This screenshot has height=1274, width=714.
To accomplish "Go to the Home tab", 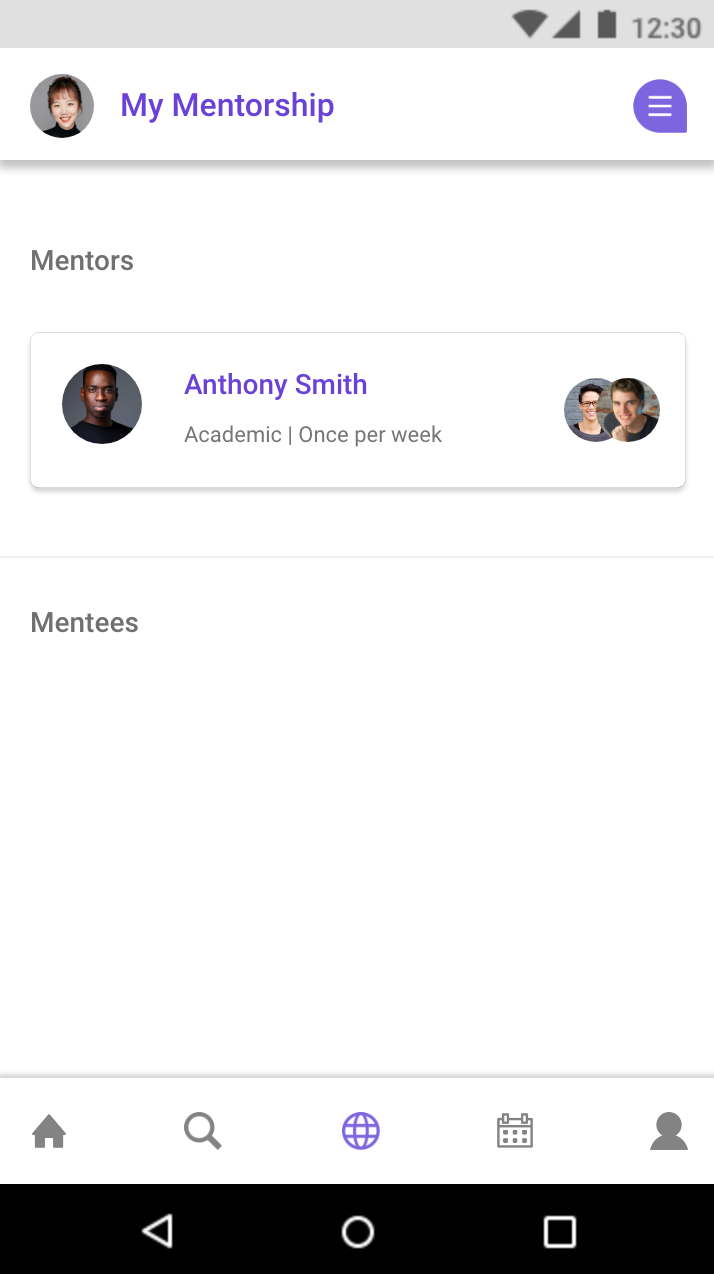I will [x=49, y=1132].
